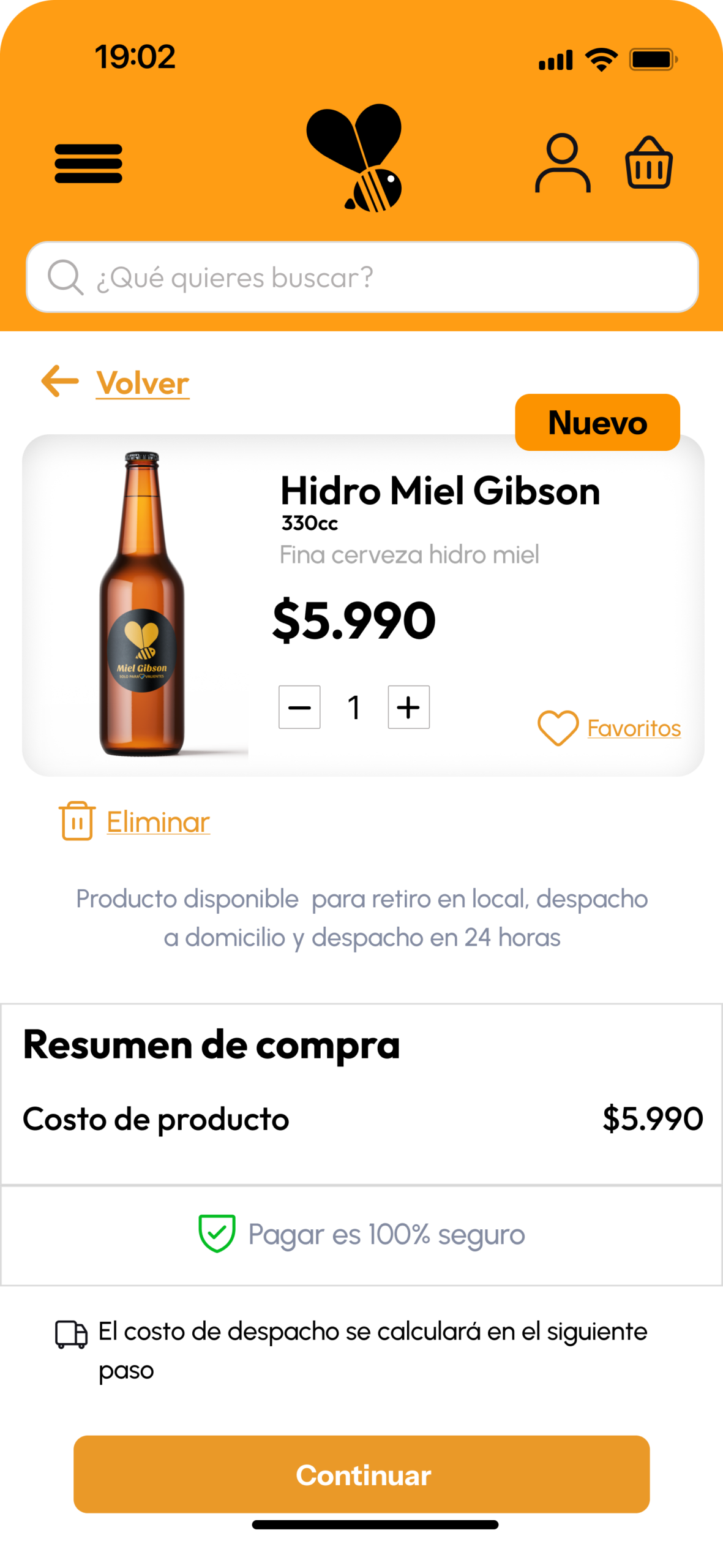Open the Hidro Miel Gibson bottle image
This screenshot has width=723, height=1568.
point(142,604)
